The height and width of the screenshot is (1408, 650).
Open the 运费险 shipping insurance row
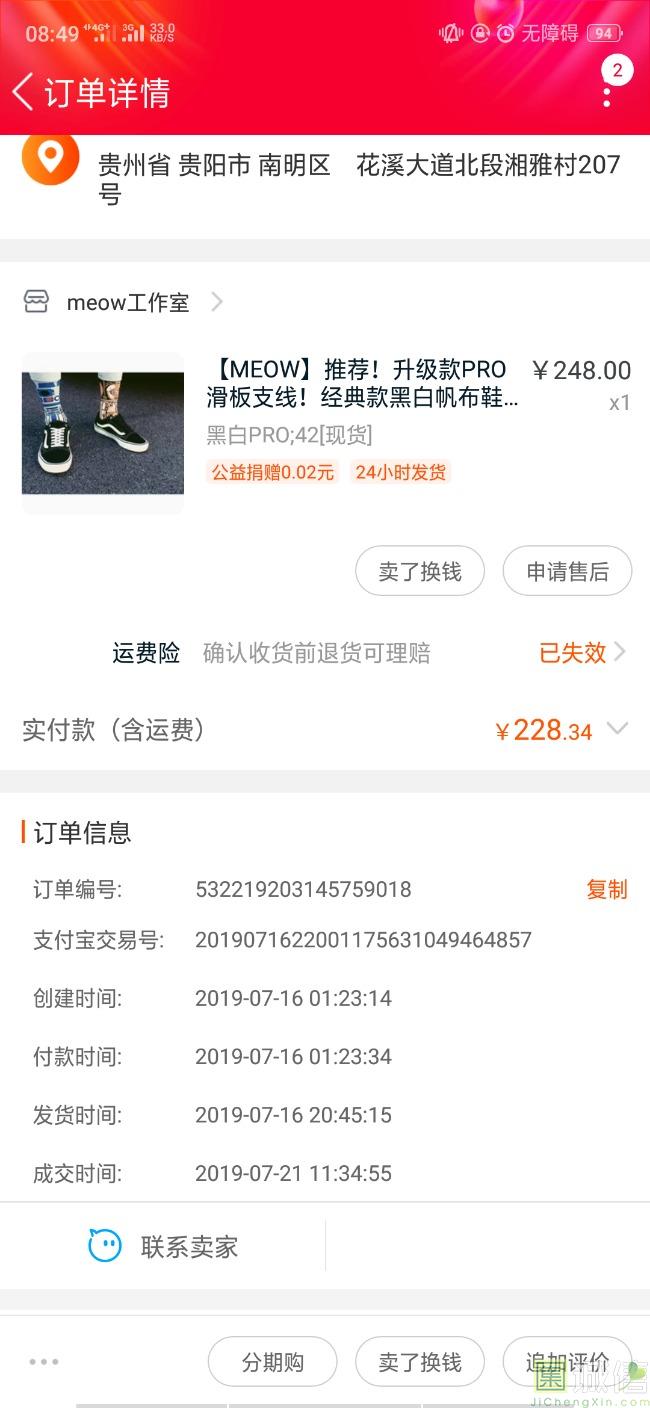(368, 653)
